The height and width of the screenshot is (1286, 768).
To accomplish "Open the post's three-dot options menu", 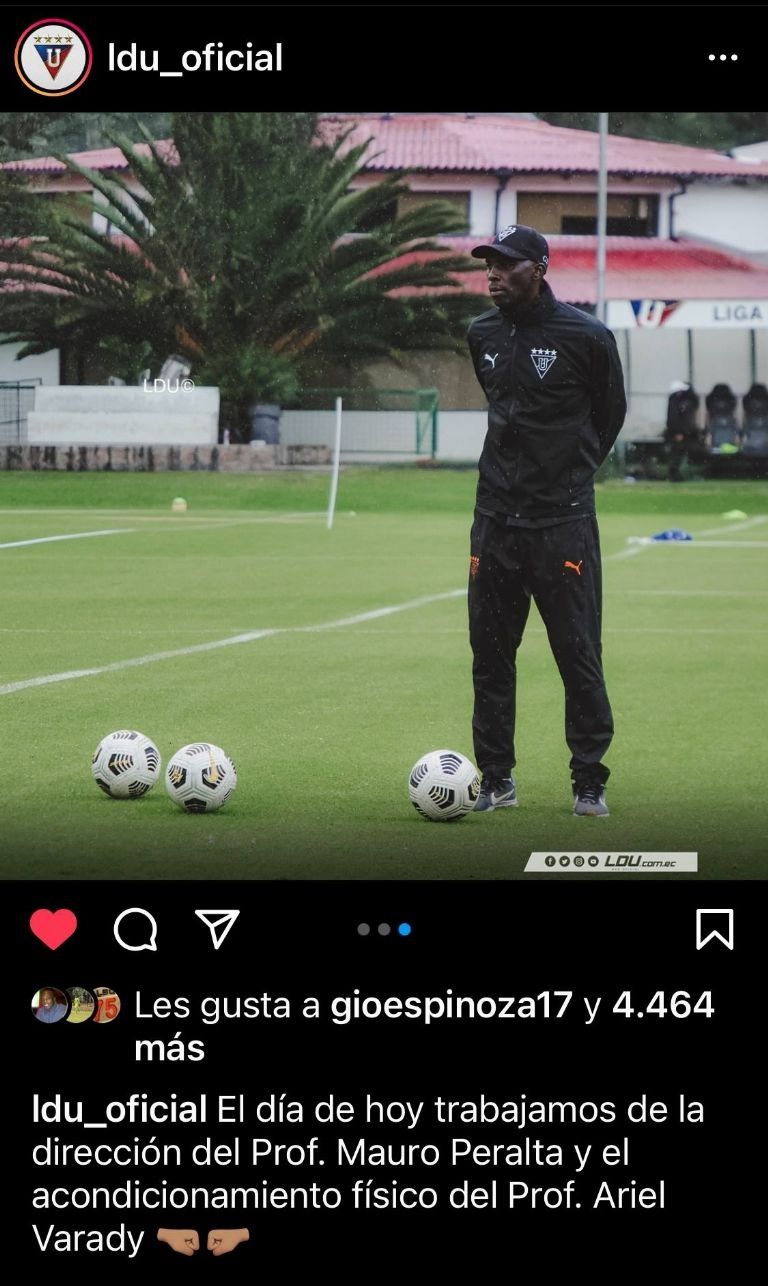I will [x=722, y=58].
